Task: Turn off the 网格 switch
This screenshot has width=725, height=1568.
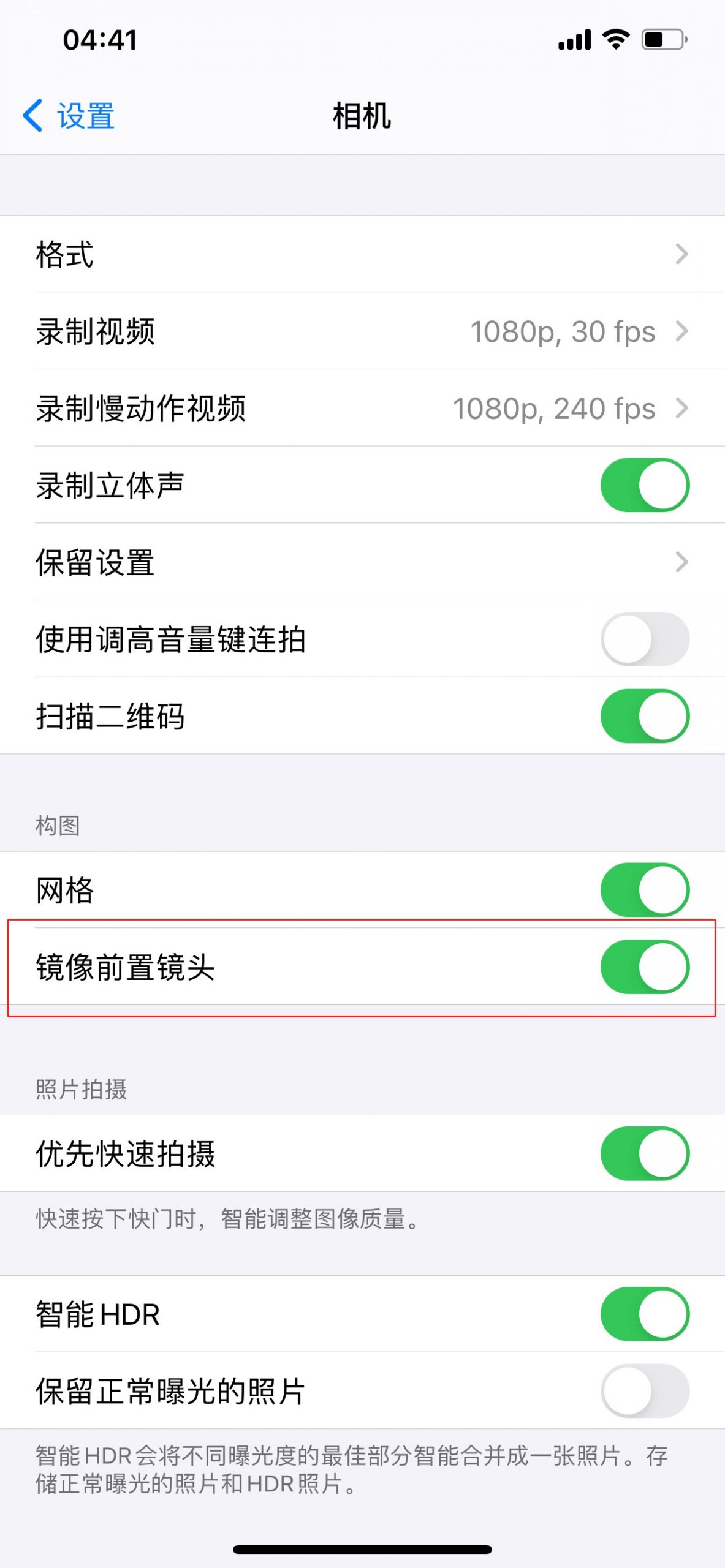Action: pyautogui.click(x=645, y=890)
